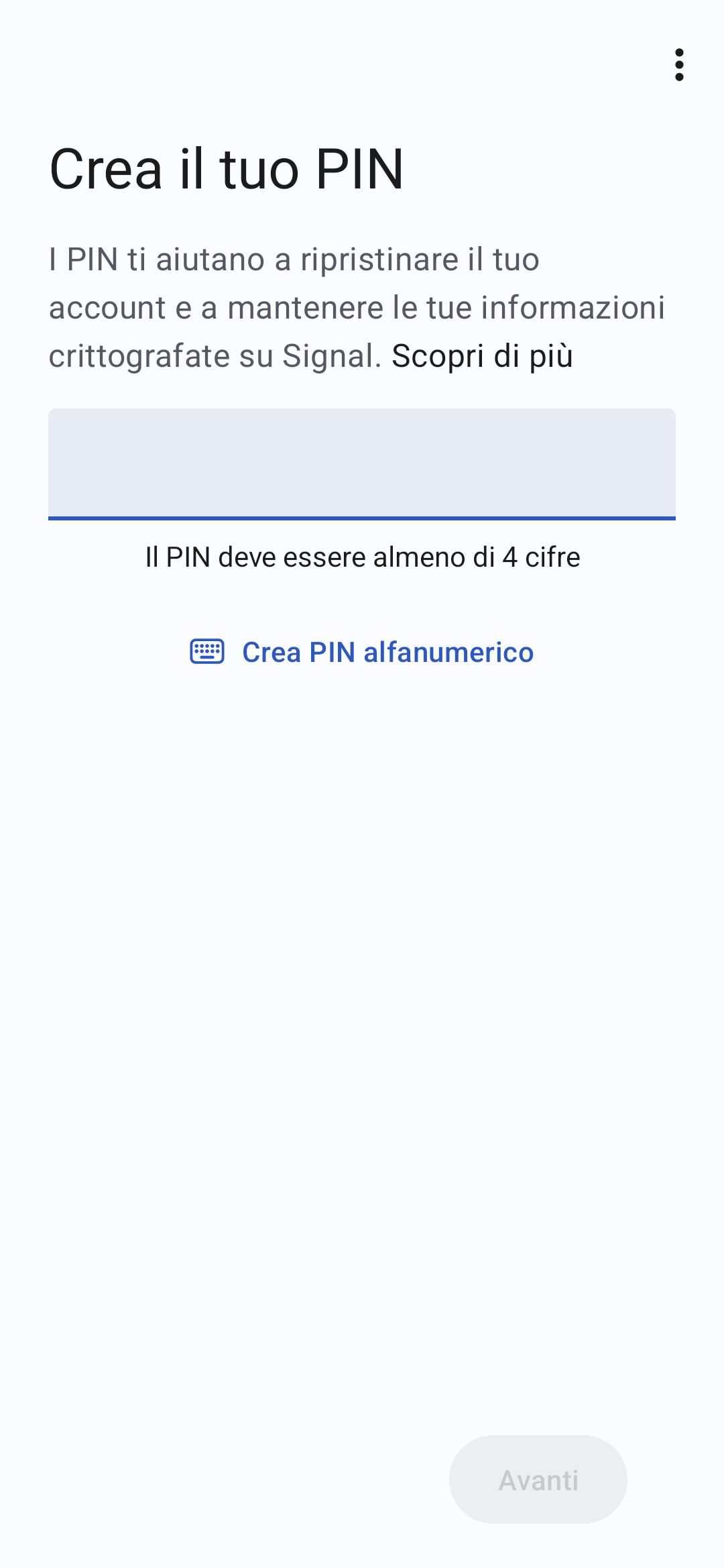
Task: Tap the PIN entry field
Action: tap(362, 463)
